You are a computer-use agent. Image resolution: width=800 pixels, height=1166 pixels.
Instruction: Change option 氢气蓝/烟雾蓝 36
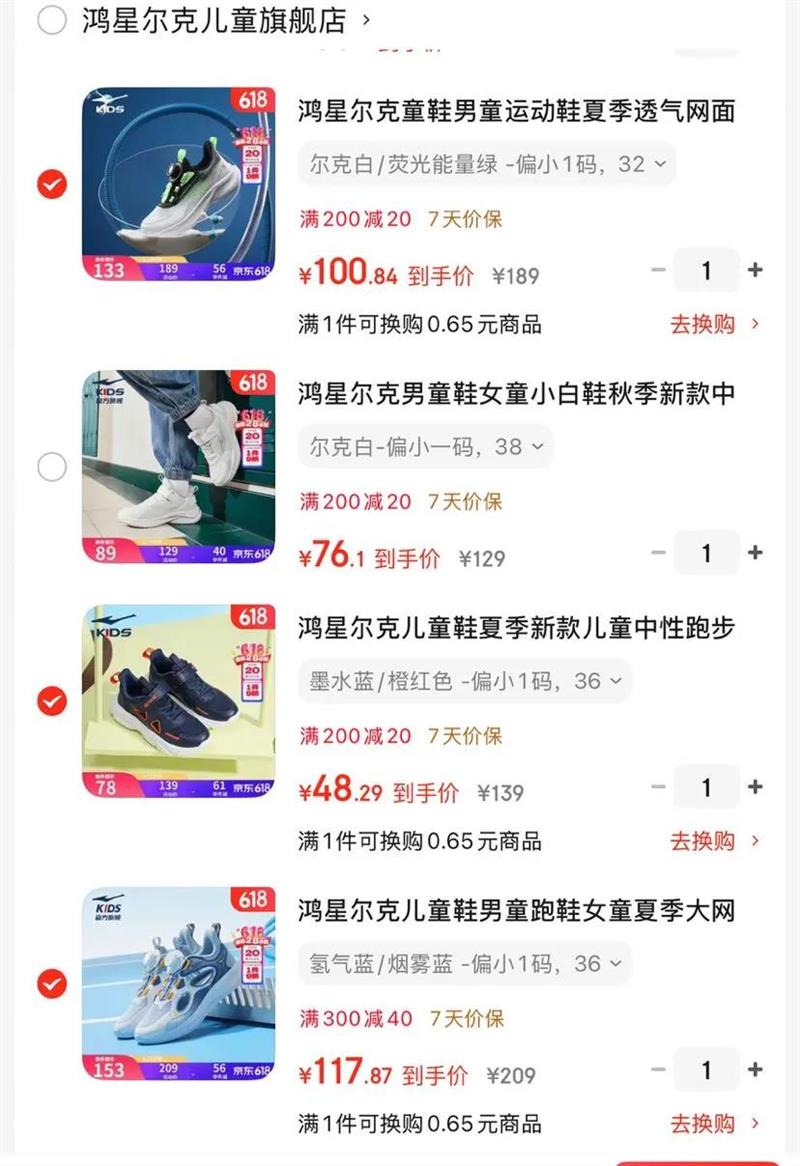(465, 963)
